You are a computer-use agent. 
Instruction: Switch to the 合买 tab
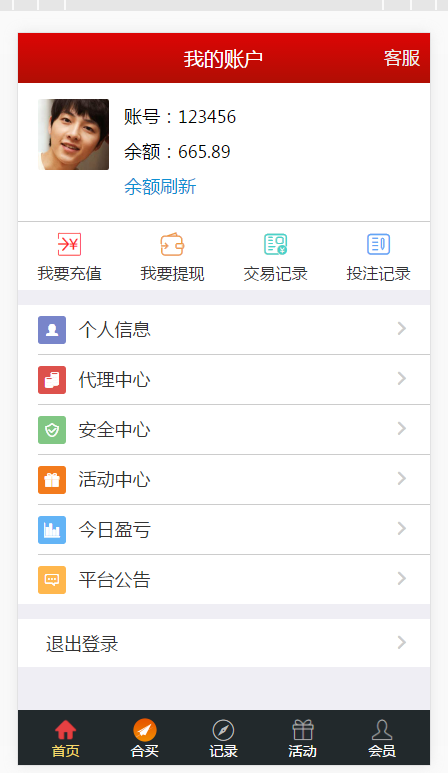click(145, 738)
